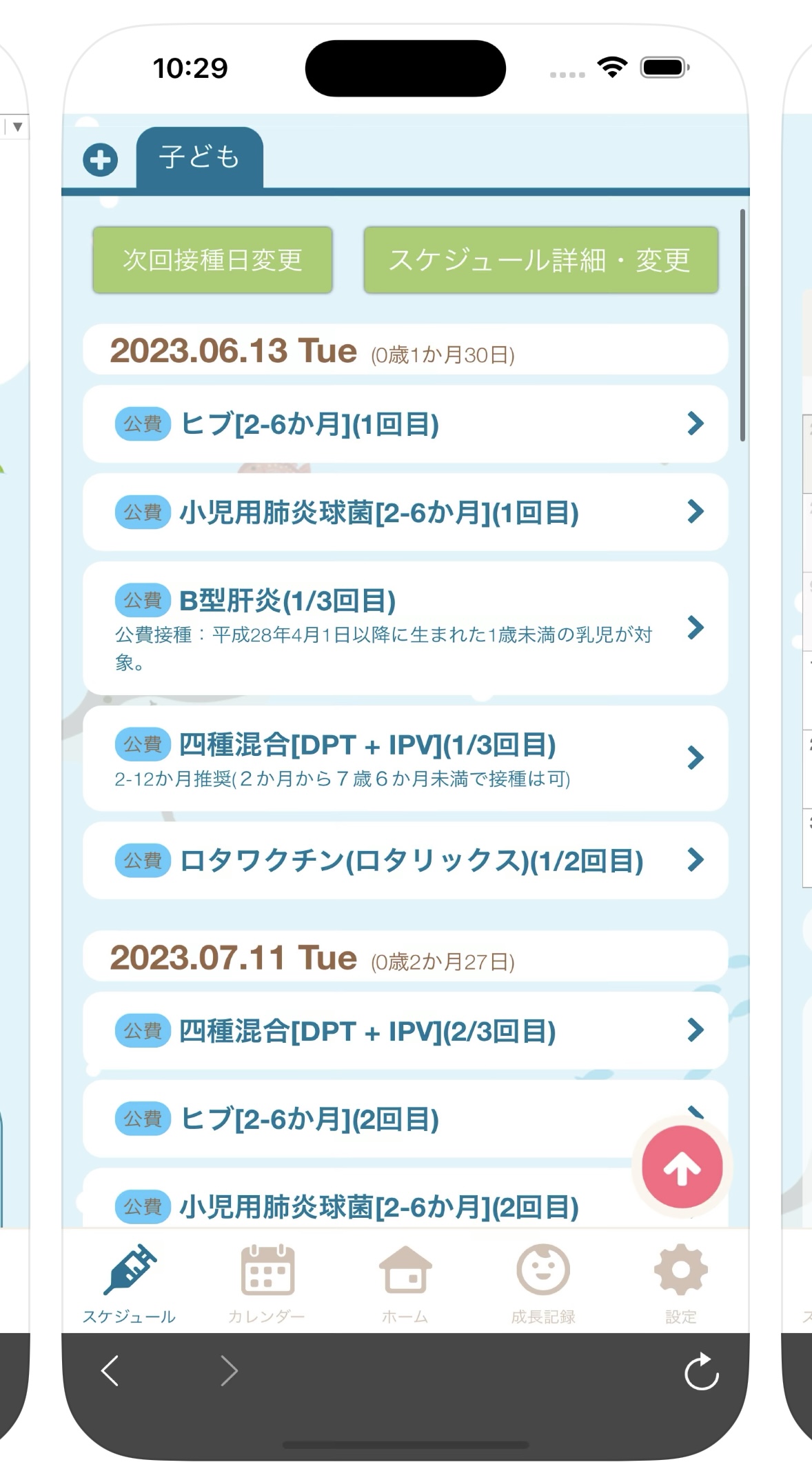Select the 子ども tab
Viewport: 812px width, 1480px height.
click(x=199, y=157)
